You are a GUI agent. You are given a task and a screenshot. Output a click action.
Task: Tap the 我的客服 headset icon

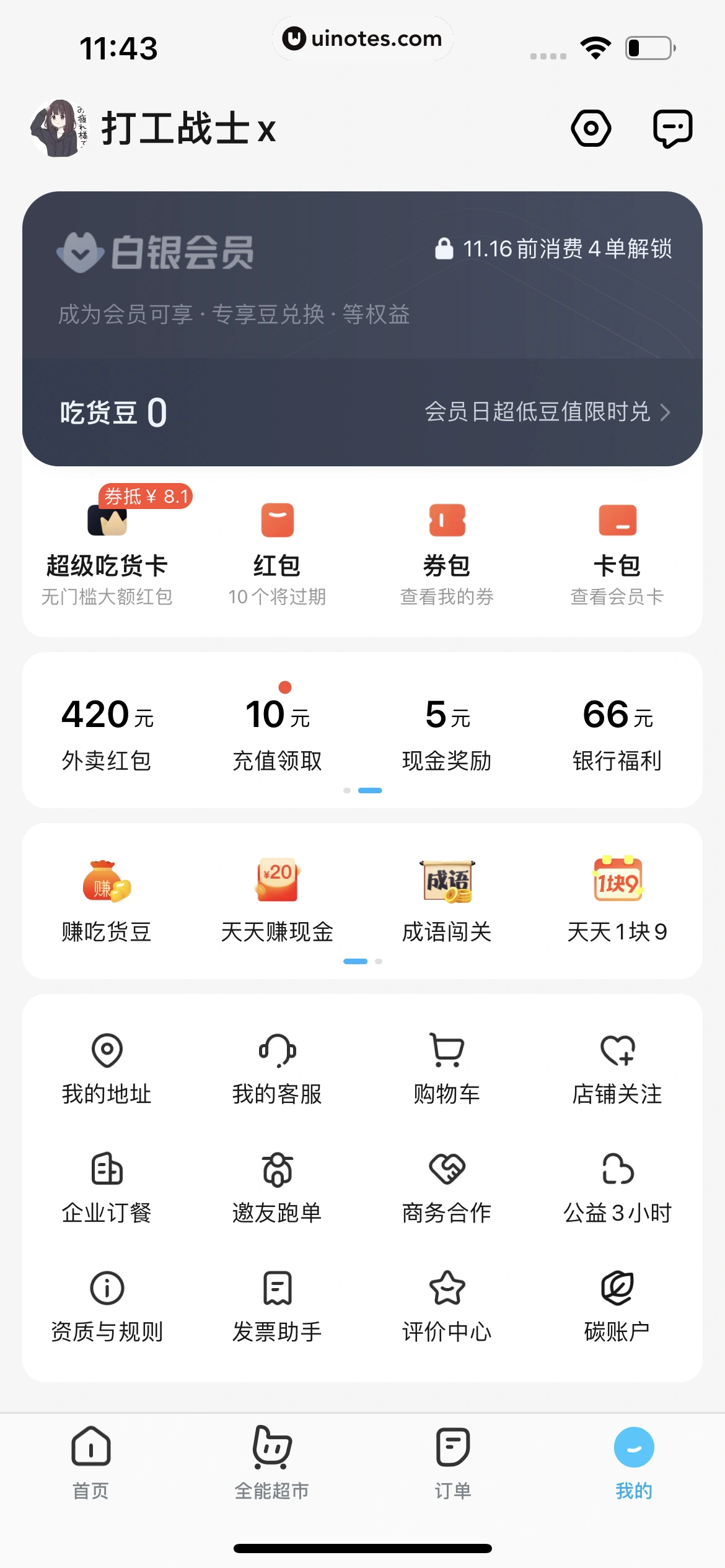pyautogui.click(x=277, y=1050)
